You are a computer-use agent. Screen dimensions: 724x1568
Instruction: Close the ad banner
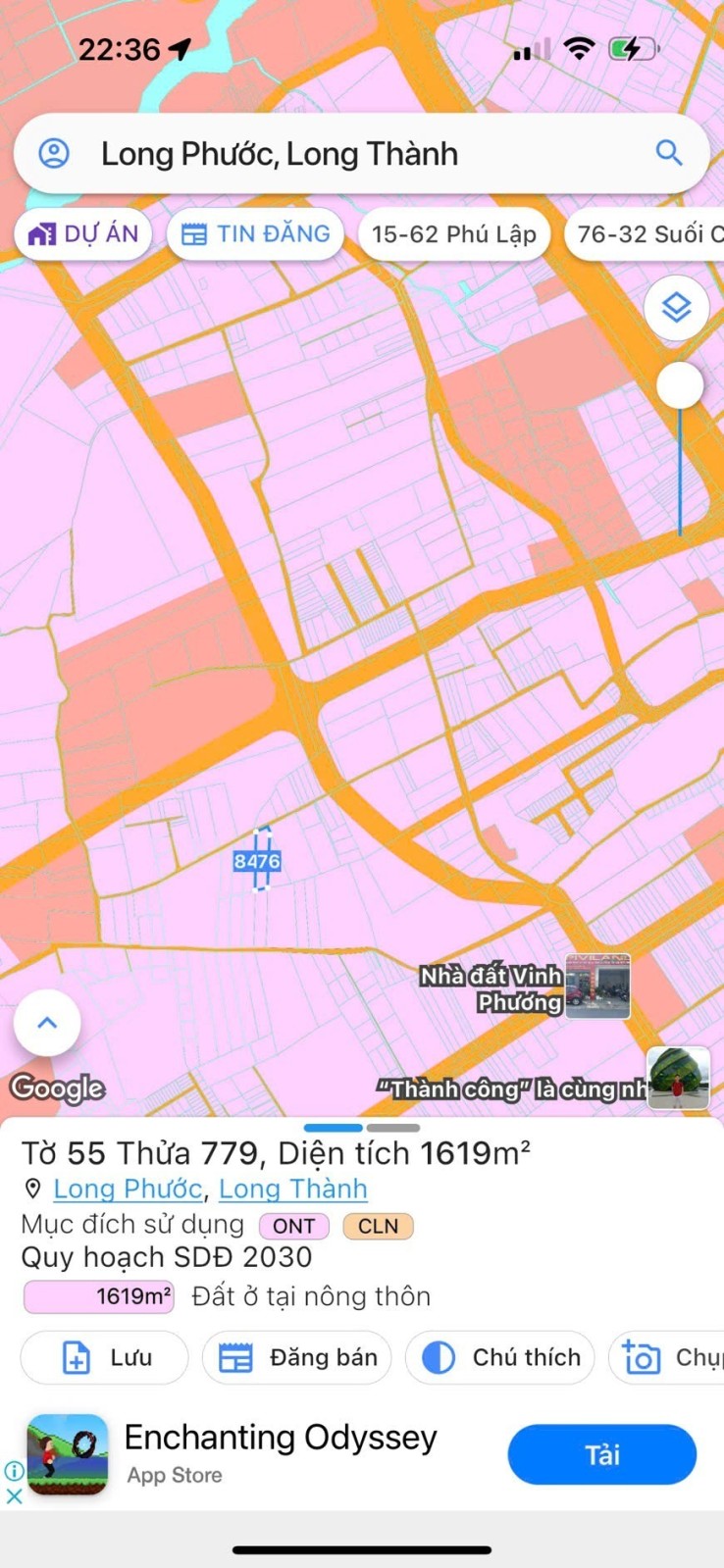pyautogui.click(x=14, y=1496)
